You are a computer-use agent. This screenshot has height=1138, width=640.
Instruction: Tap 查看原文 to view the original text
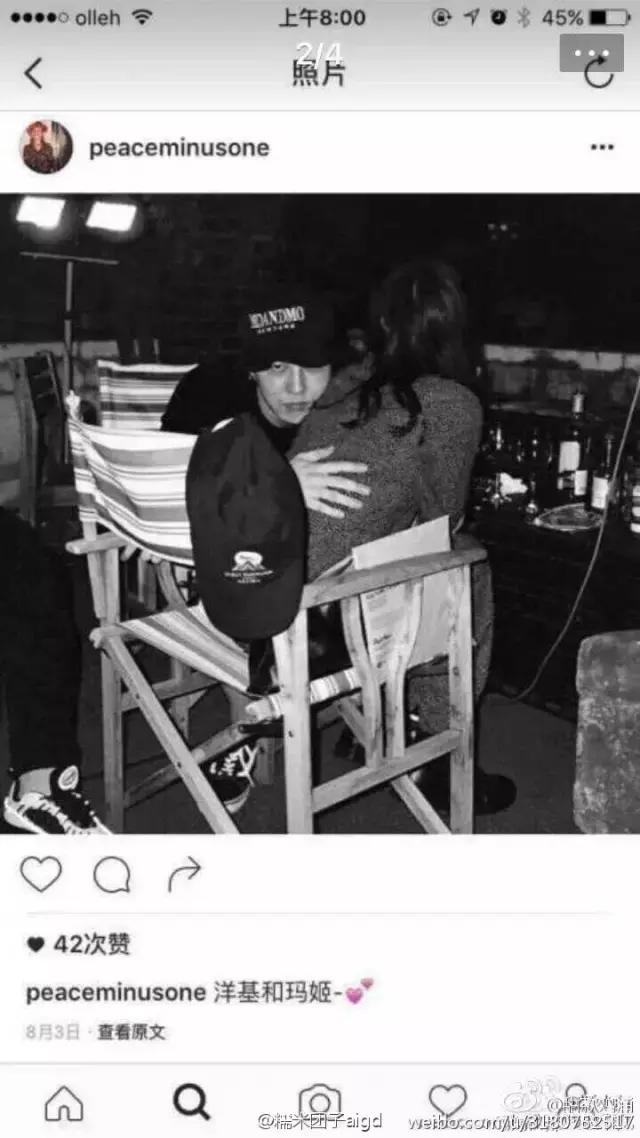click(x=131, y=1032)
